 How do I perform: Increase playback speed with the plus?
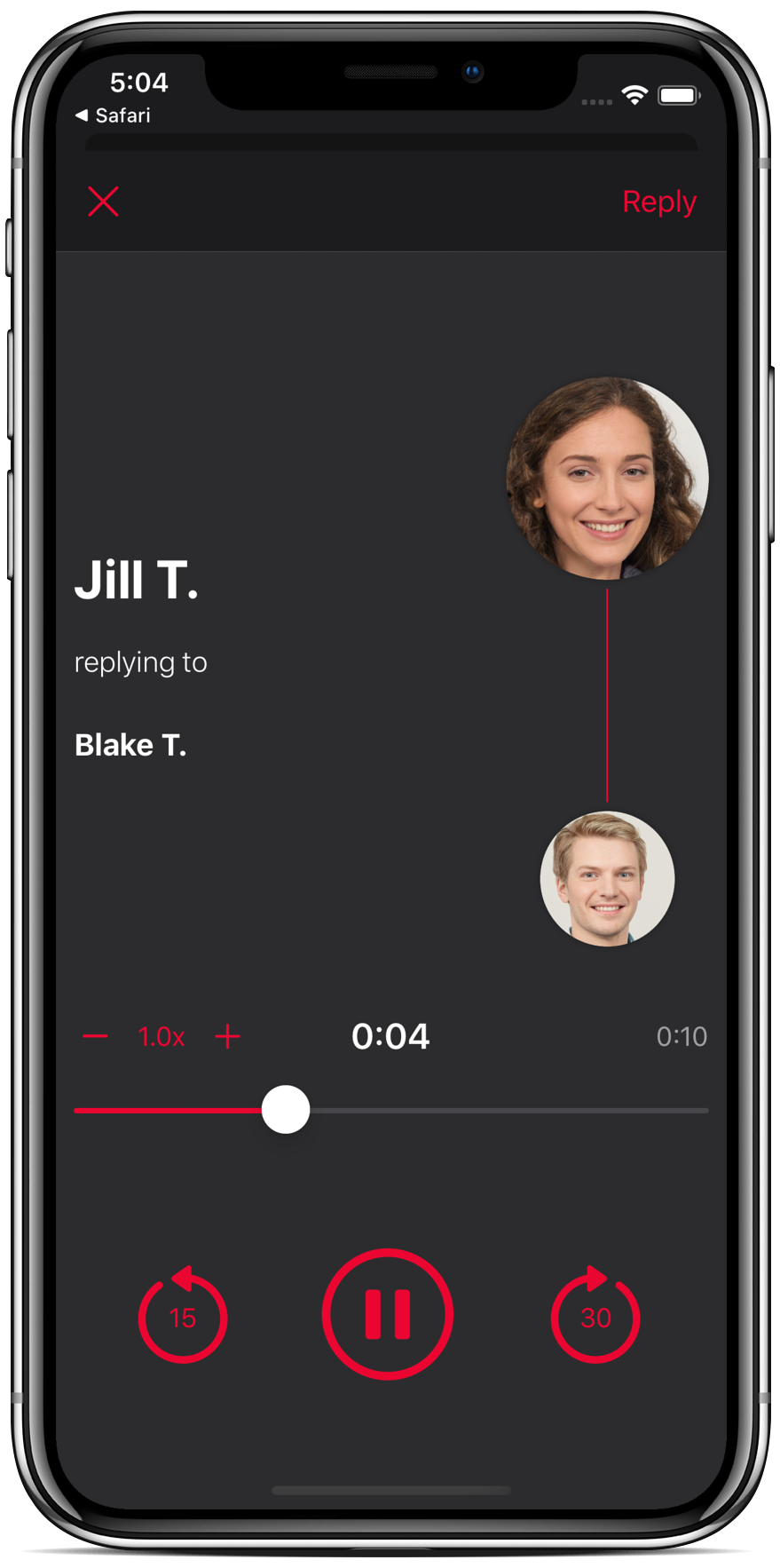pyautogui.click(x=228, y=1036)
